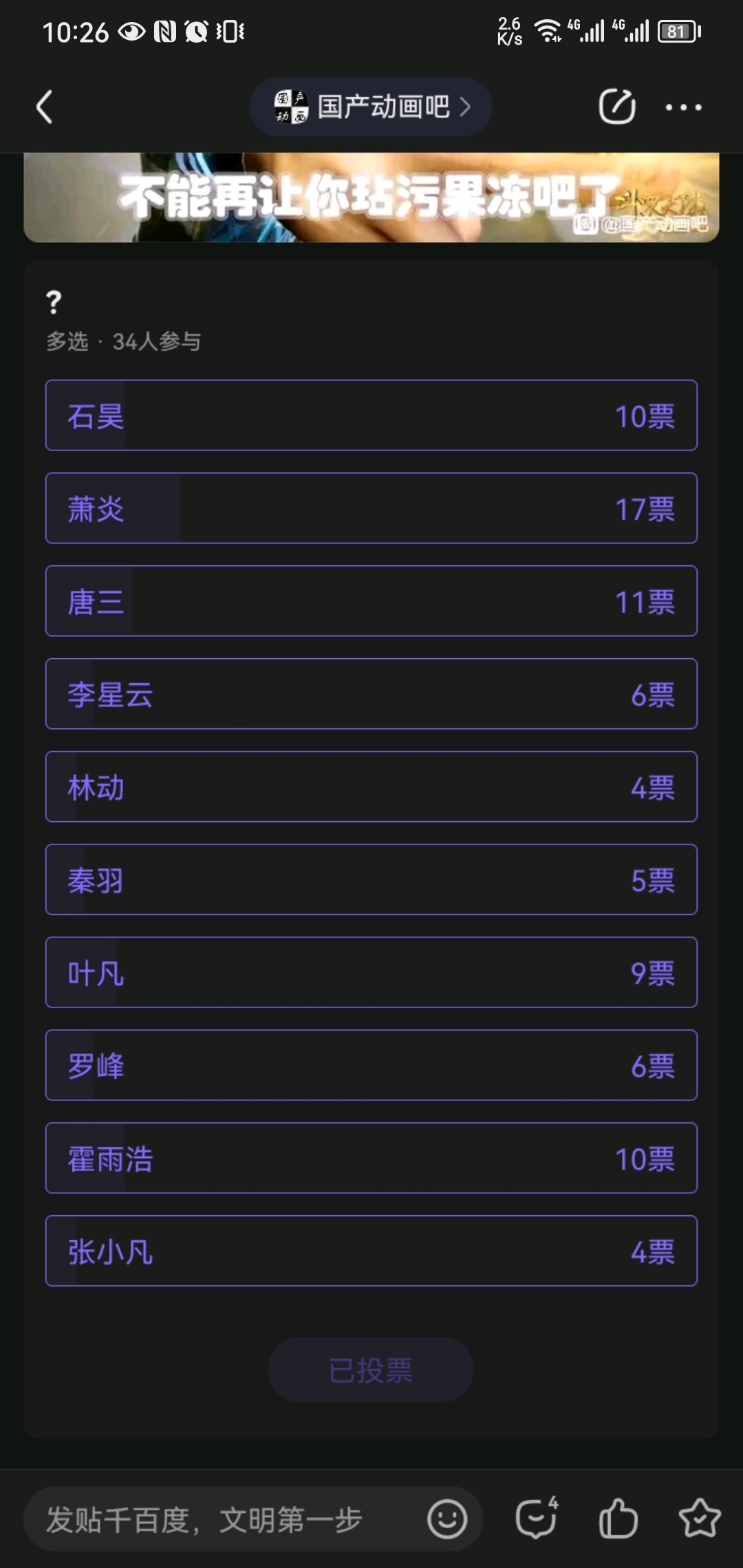743x1568 pixels.
Task: Focus the 发贴千百度 reply field
Action: tap(220, 1520)
